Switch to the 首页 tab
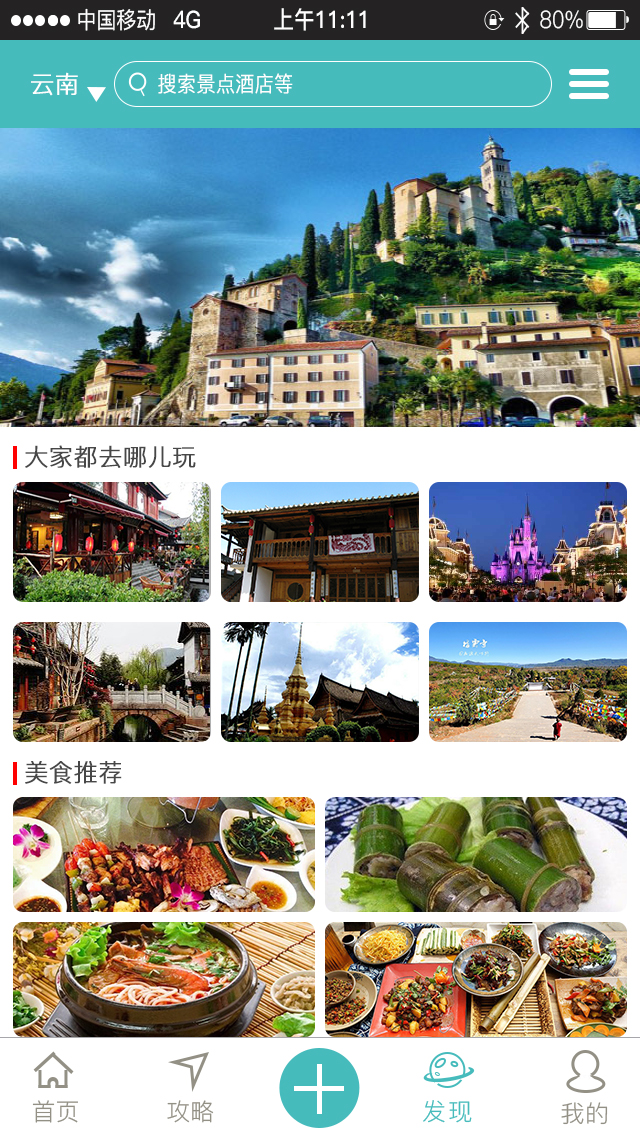 coord(54,1087)
